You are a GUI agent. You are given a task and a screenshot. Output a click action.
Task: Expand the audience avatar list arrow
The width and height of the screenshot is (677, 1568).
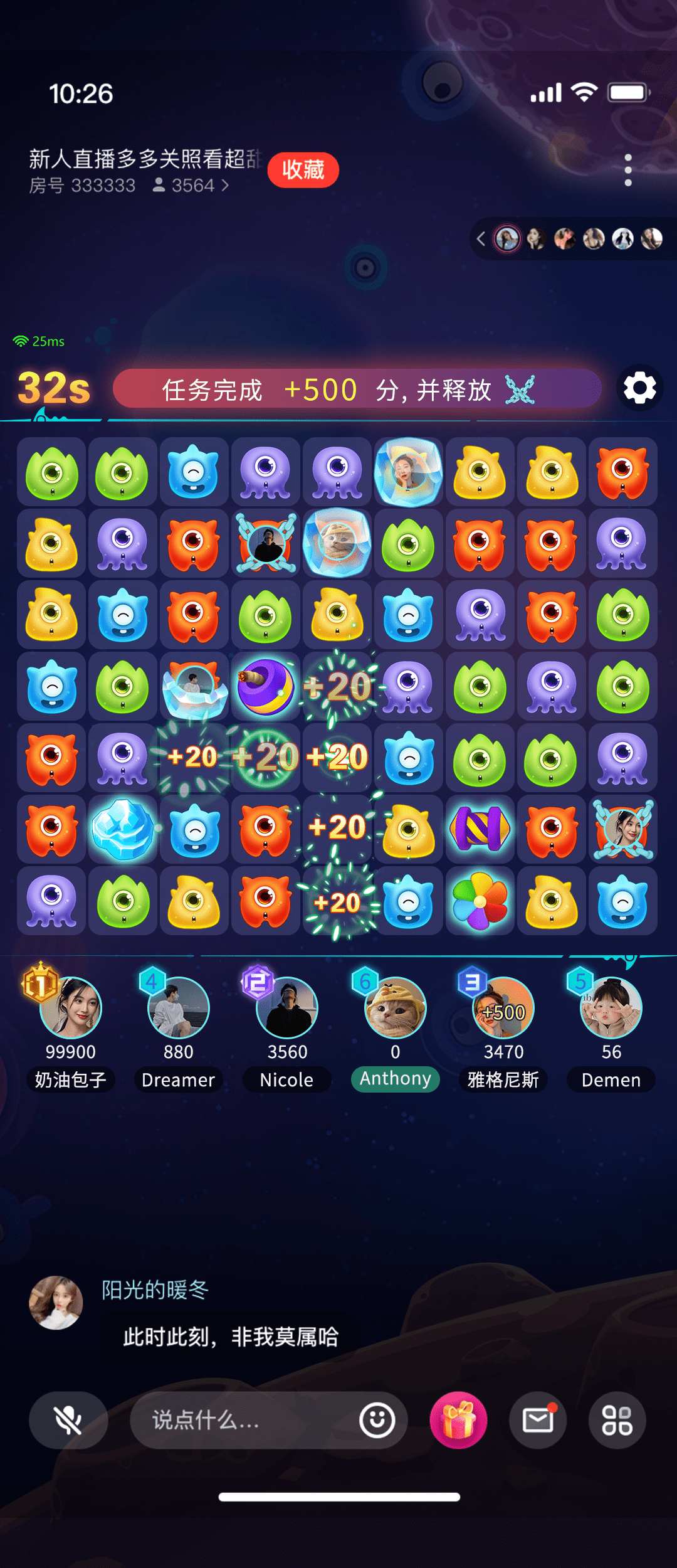(481, 239)
